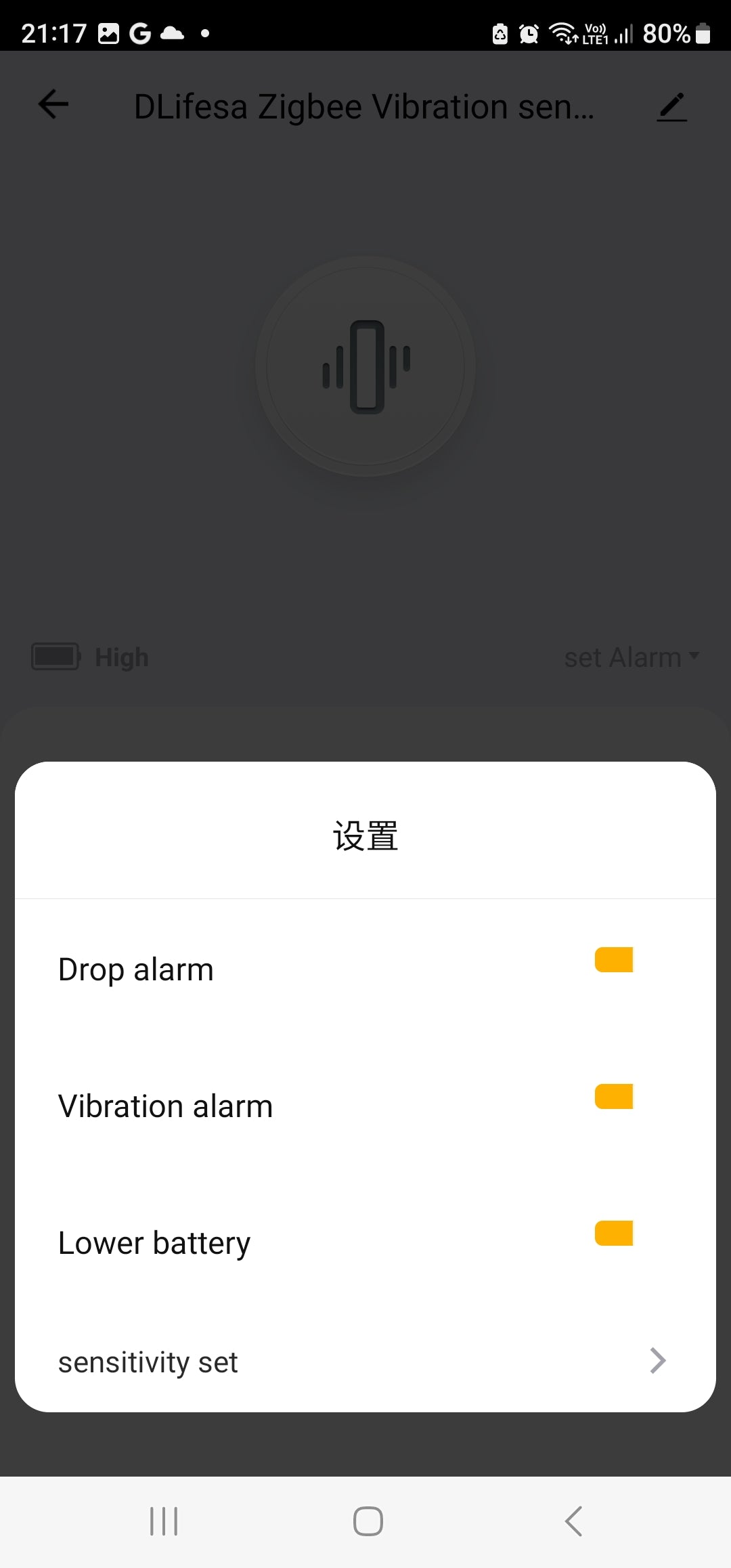This screenshot has height=1568, width=731.
Task: Toggle the Drop alarm switch
Action: (614, 960)
